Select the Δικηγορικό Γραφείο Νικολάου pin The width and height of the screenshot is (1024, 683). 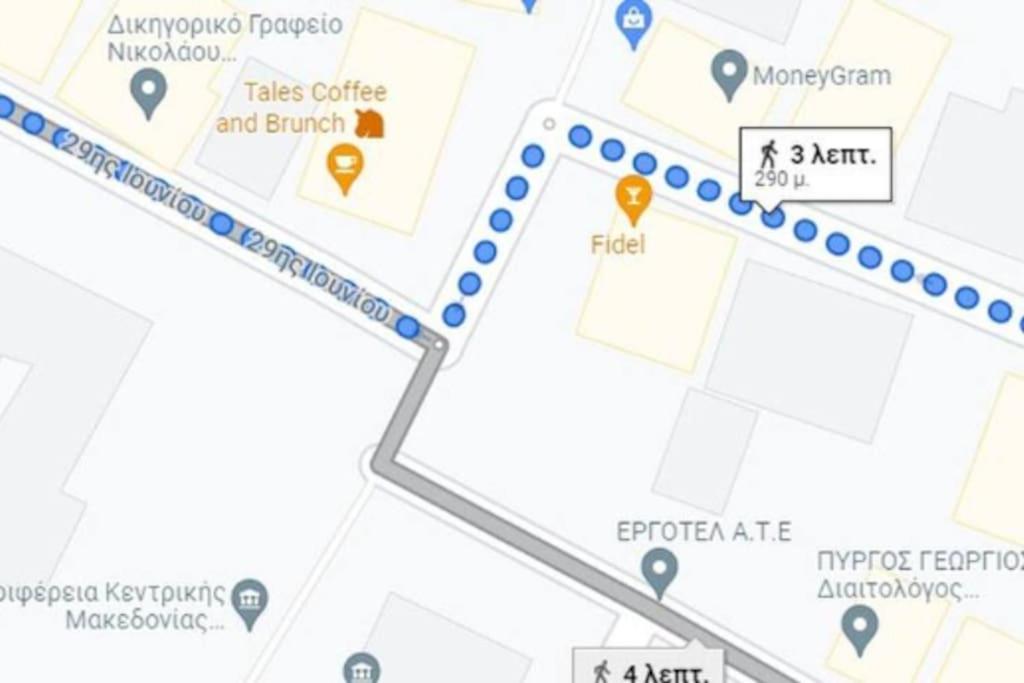click(149, 91)
